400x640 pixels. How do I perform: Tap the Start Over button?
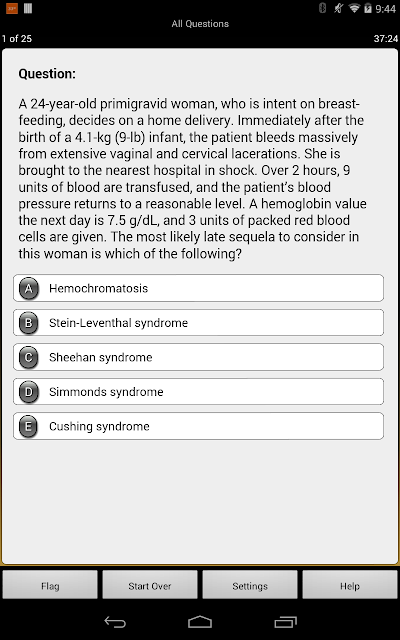coord(150,586)
